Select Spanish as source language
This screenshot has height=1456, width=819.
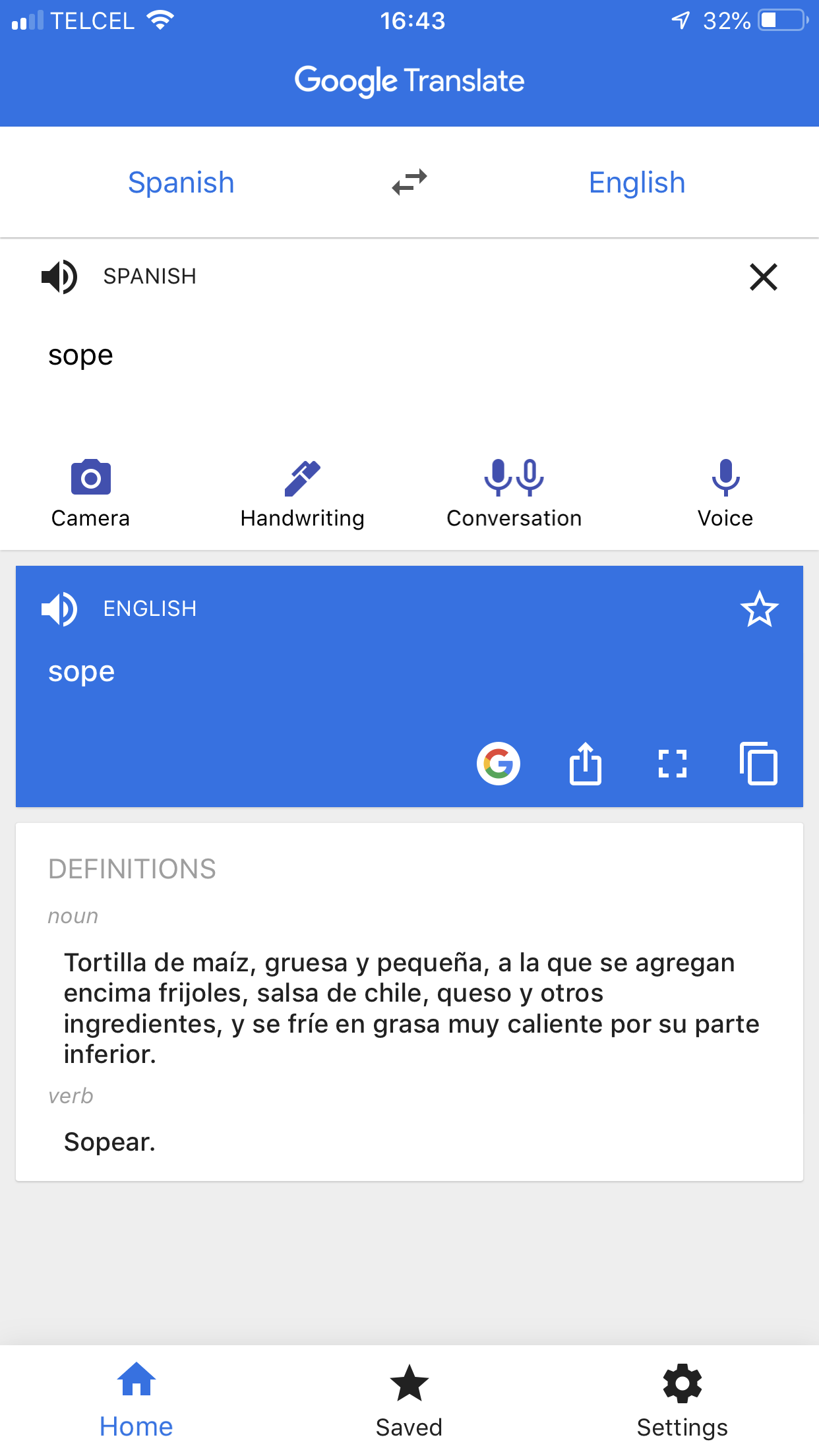[181, 183]
